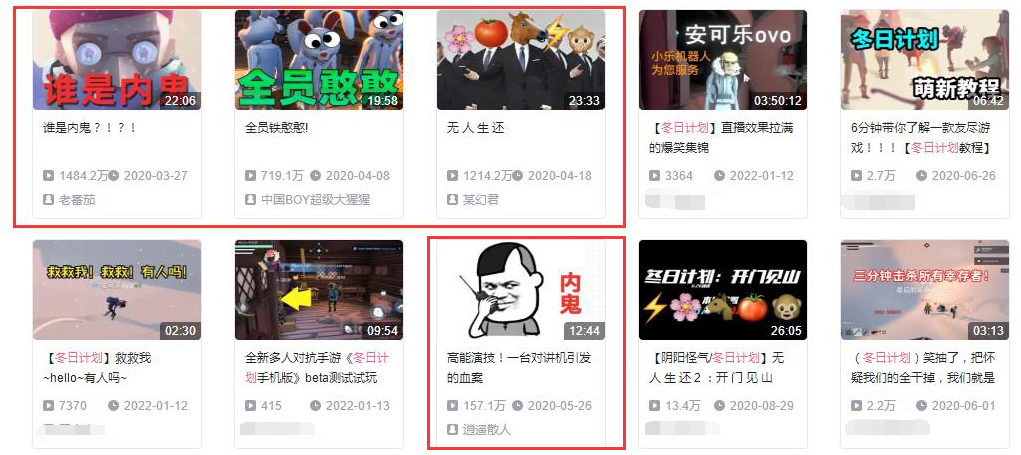Open the 无人生还 video by 某幻君
1021x455 pixels.
[x=520, y=60]
